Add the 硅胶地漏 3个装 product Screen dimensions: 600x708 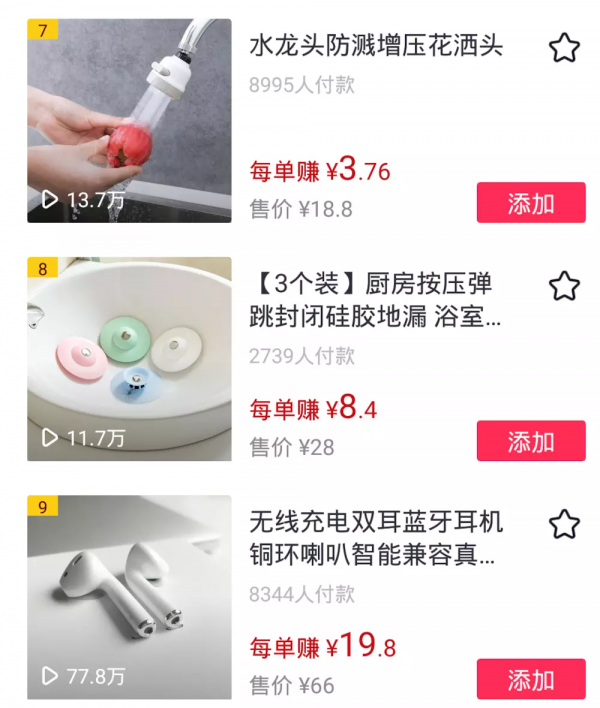[x=530, y=441]
